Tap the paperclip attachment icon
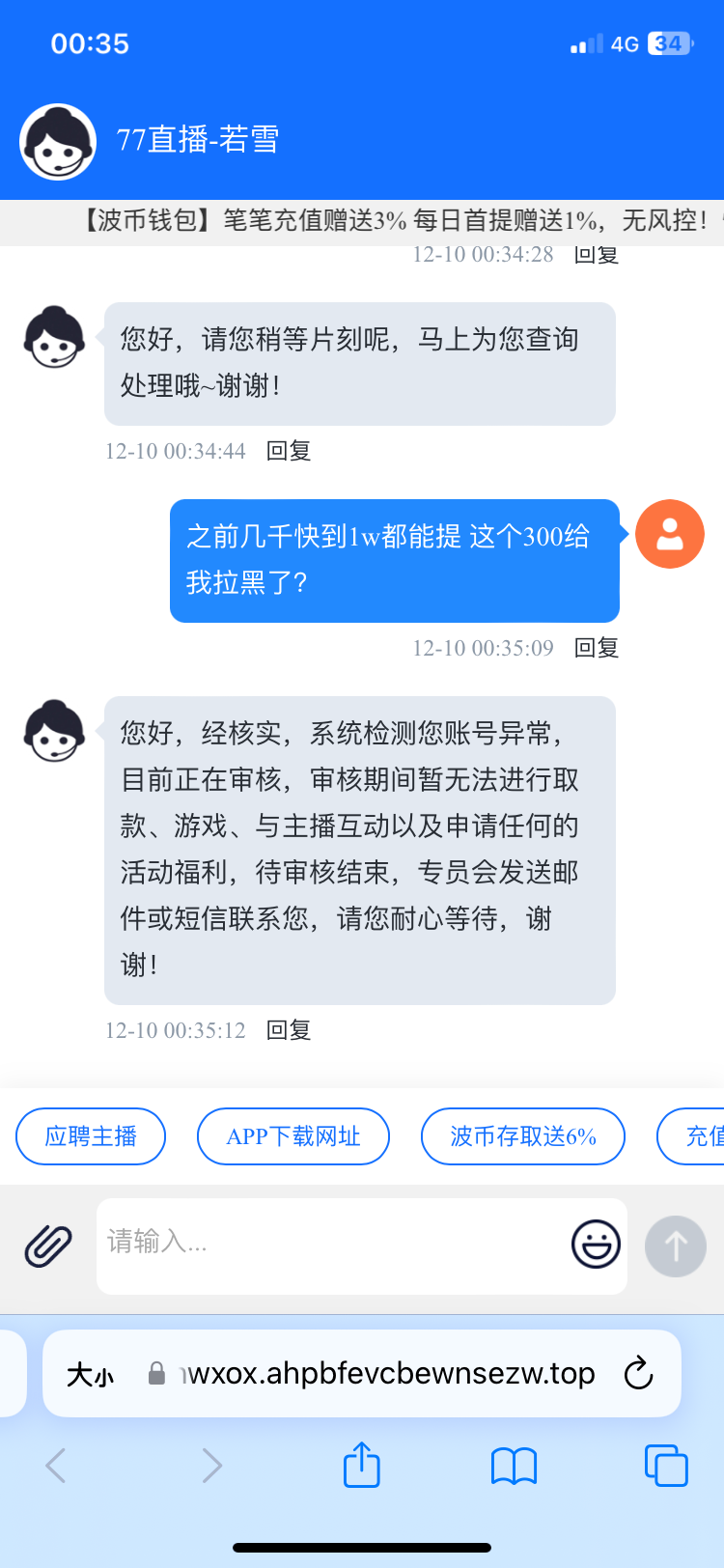 [x=47, y=1246]
